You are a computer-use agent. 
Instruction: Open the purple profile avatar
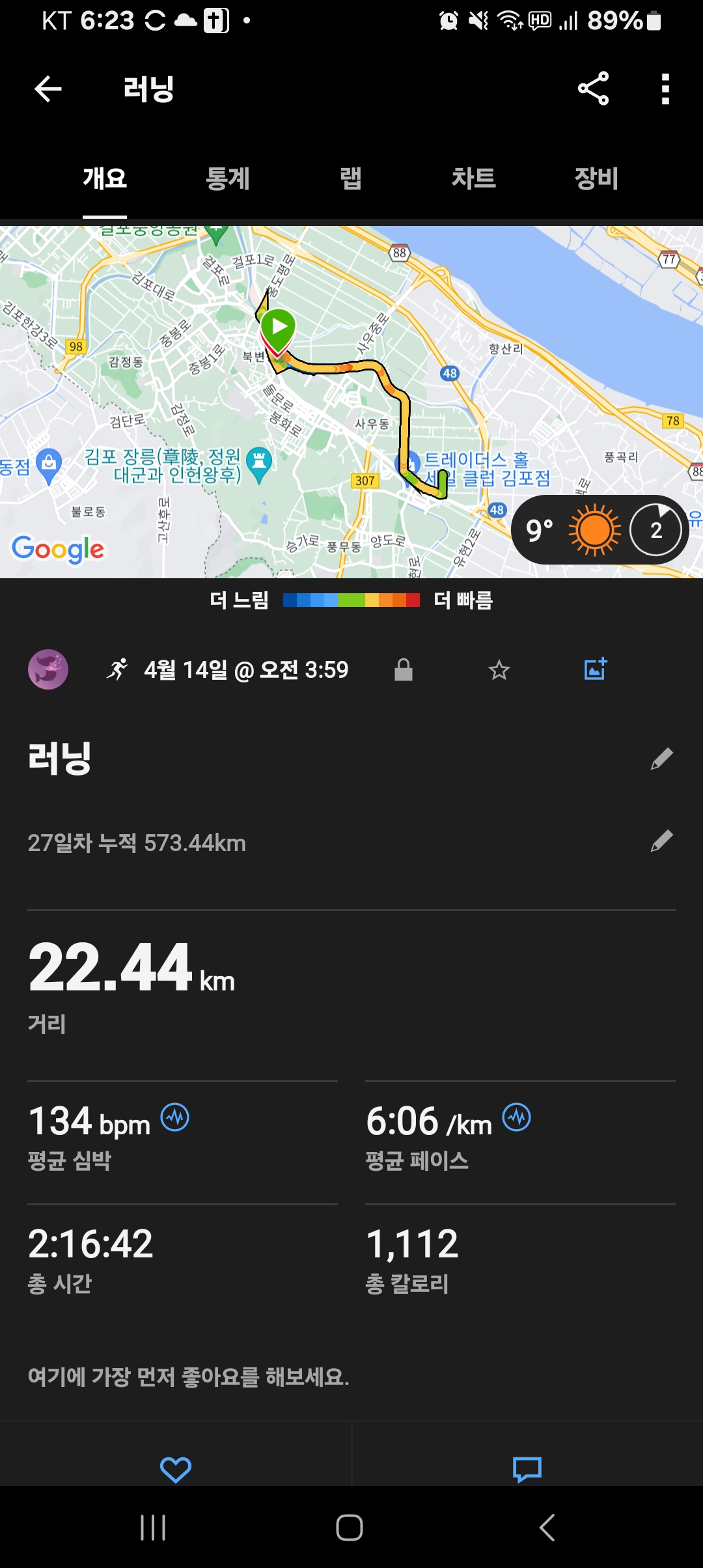(48, 669)
